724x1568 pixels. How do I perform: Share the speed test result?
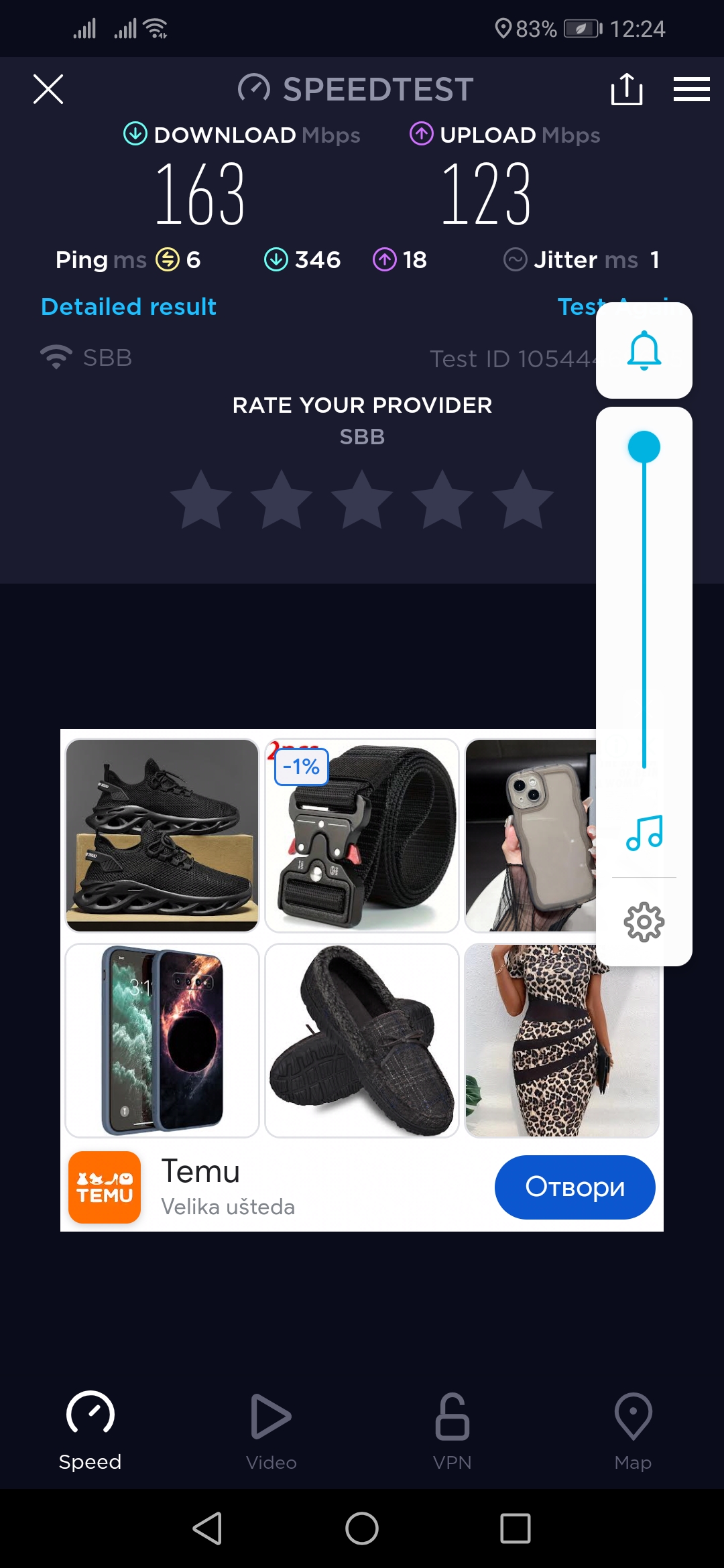[x=627, y=89]
